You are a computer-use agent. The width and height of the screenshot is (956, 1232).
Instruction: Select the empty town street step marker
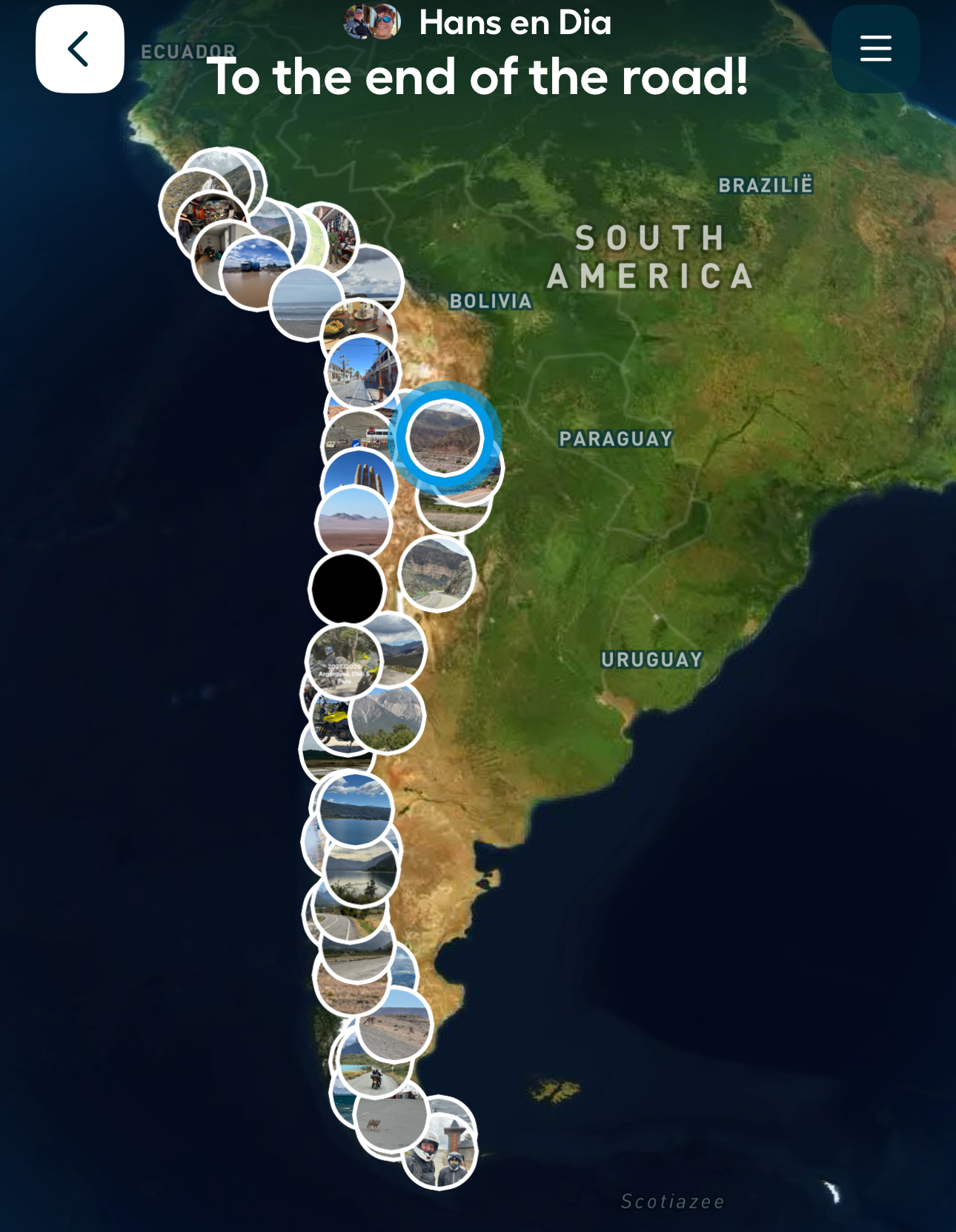[362, 372]
